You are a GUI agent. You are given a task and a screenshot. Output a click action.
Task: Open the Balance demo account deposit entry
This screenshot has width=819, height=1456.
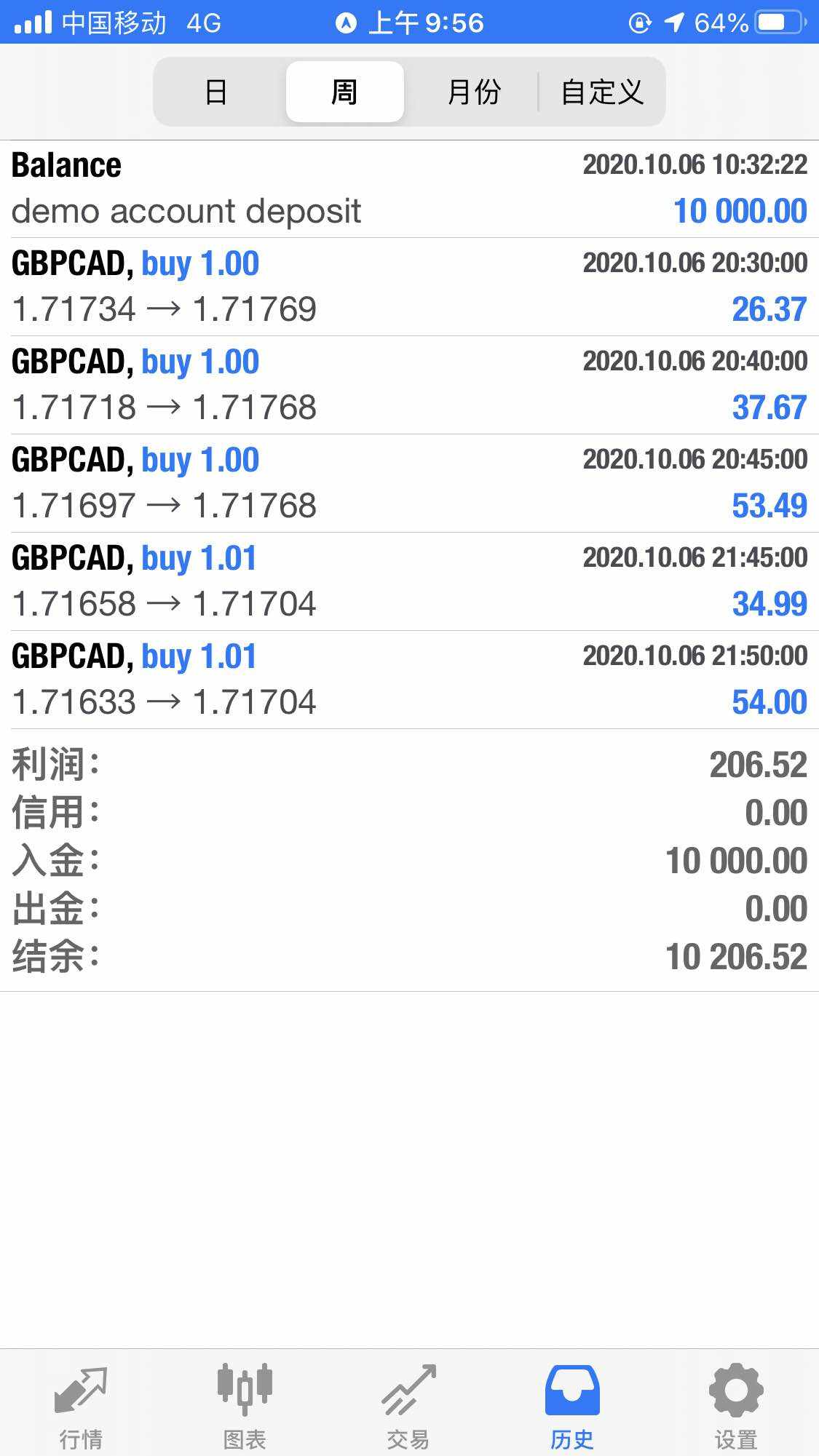pyautogui.click(x=409, y=189)
